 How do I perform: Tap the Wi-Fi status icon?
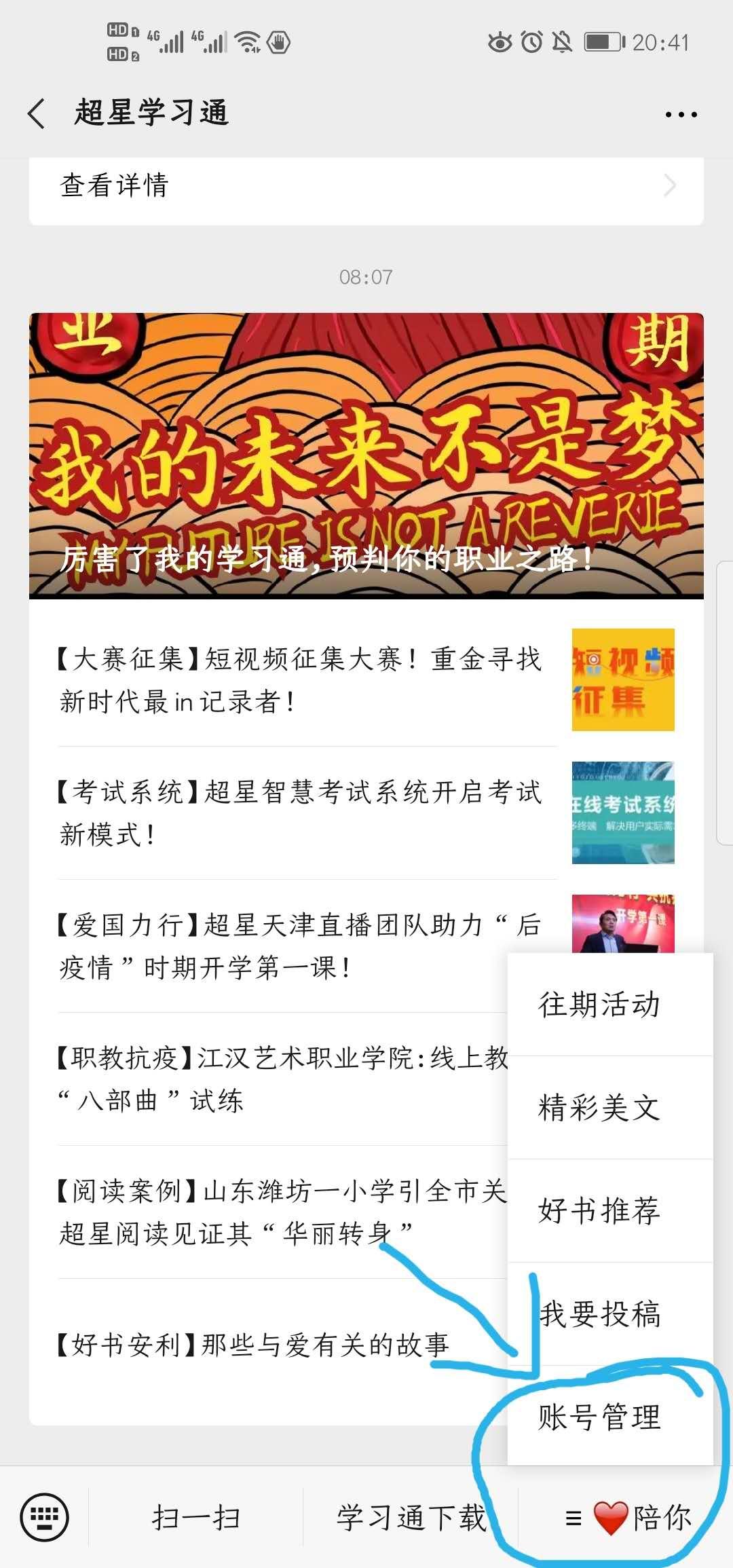(x=246, y=42)
